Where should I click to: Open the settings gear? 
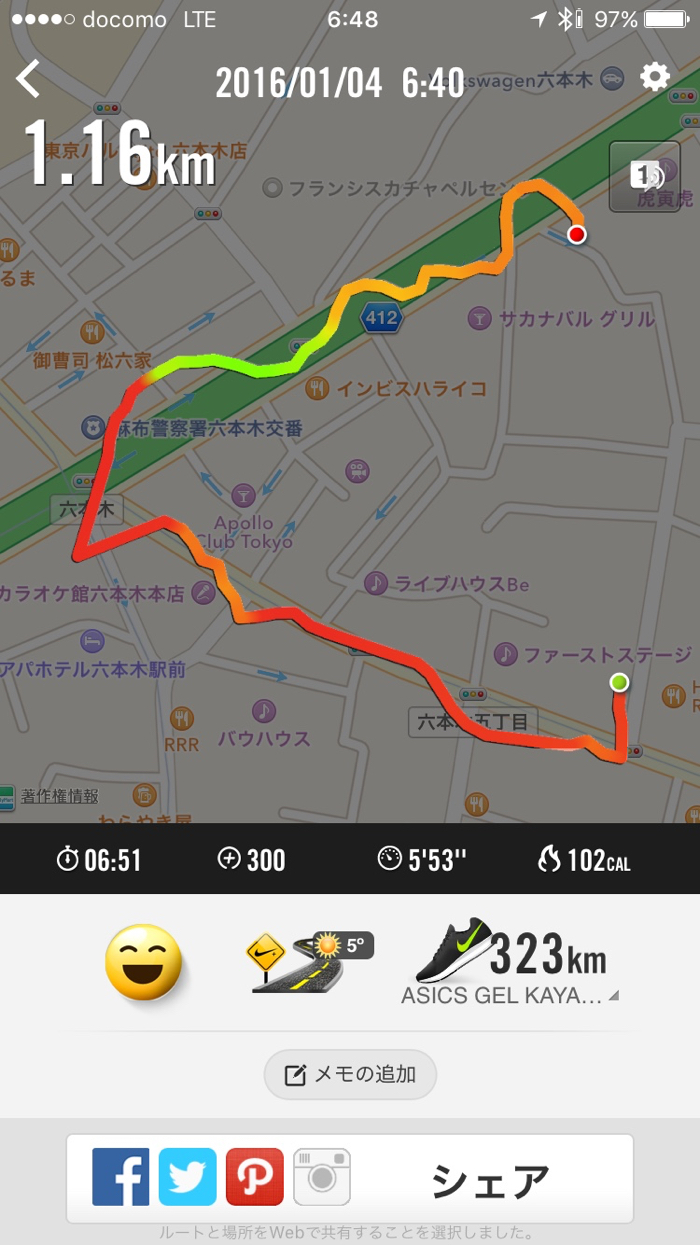655,77
